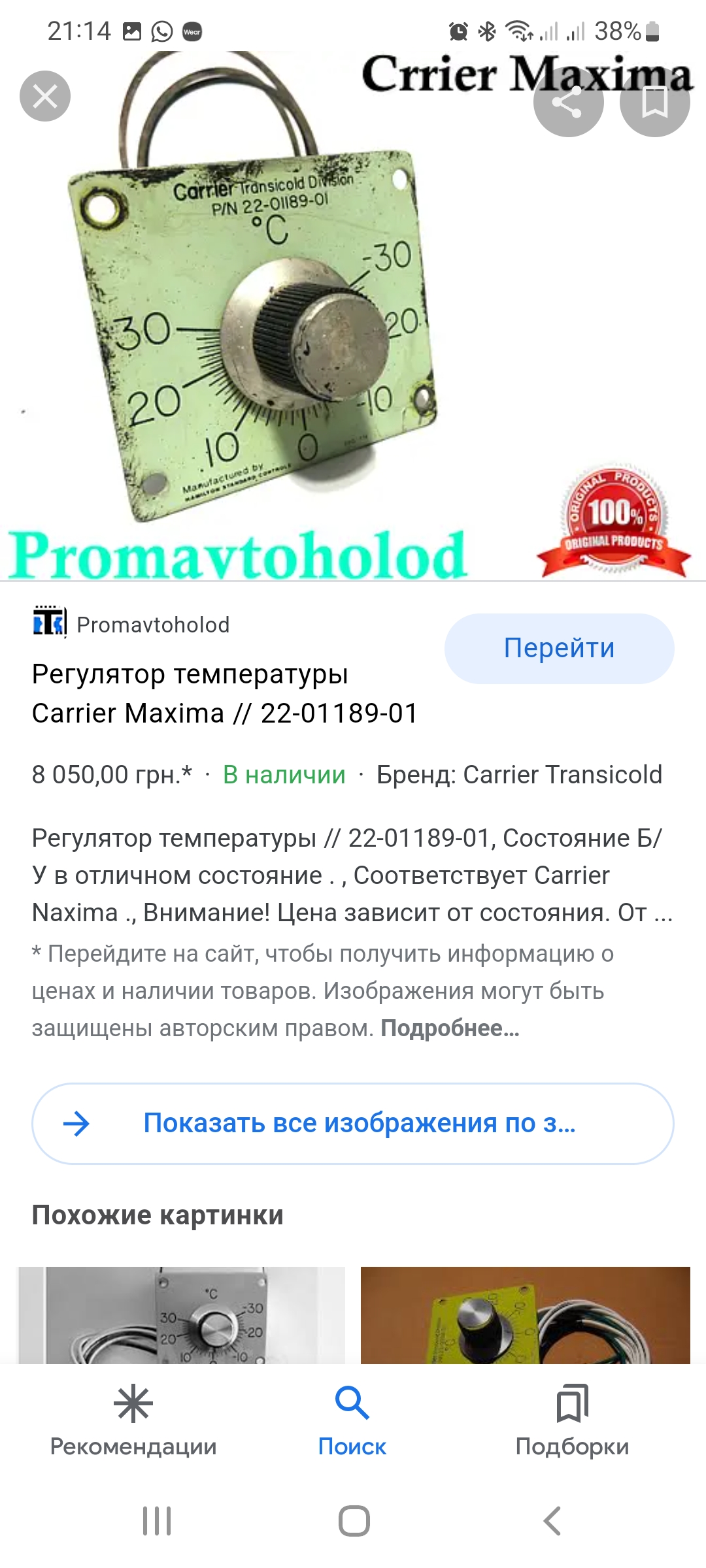Tap Показать все изображения button
The height and width of the screenshot is (1568, 706).
pyautogui.click(x=353, y=1123)
